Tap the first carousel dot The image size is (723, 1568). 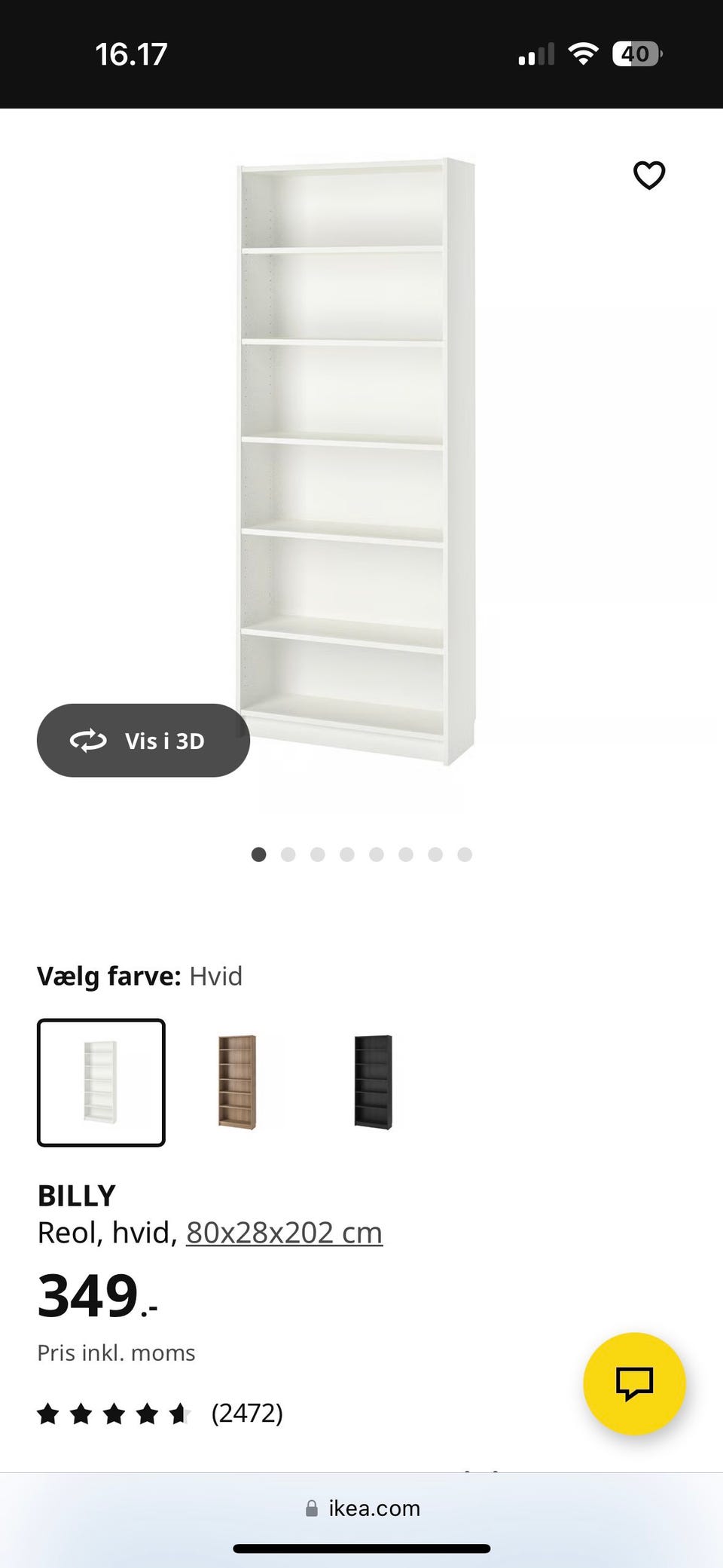coord(258,854)
